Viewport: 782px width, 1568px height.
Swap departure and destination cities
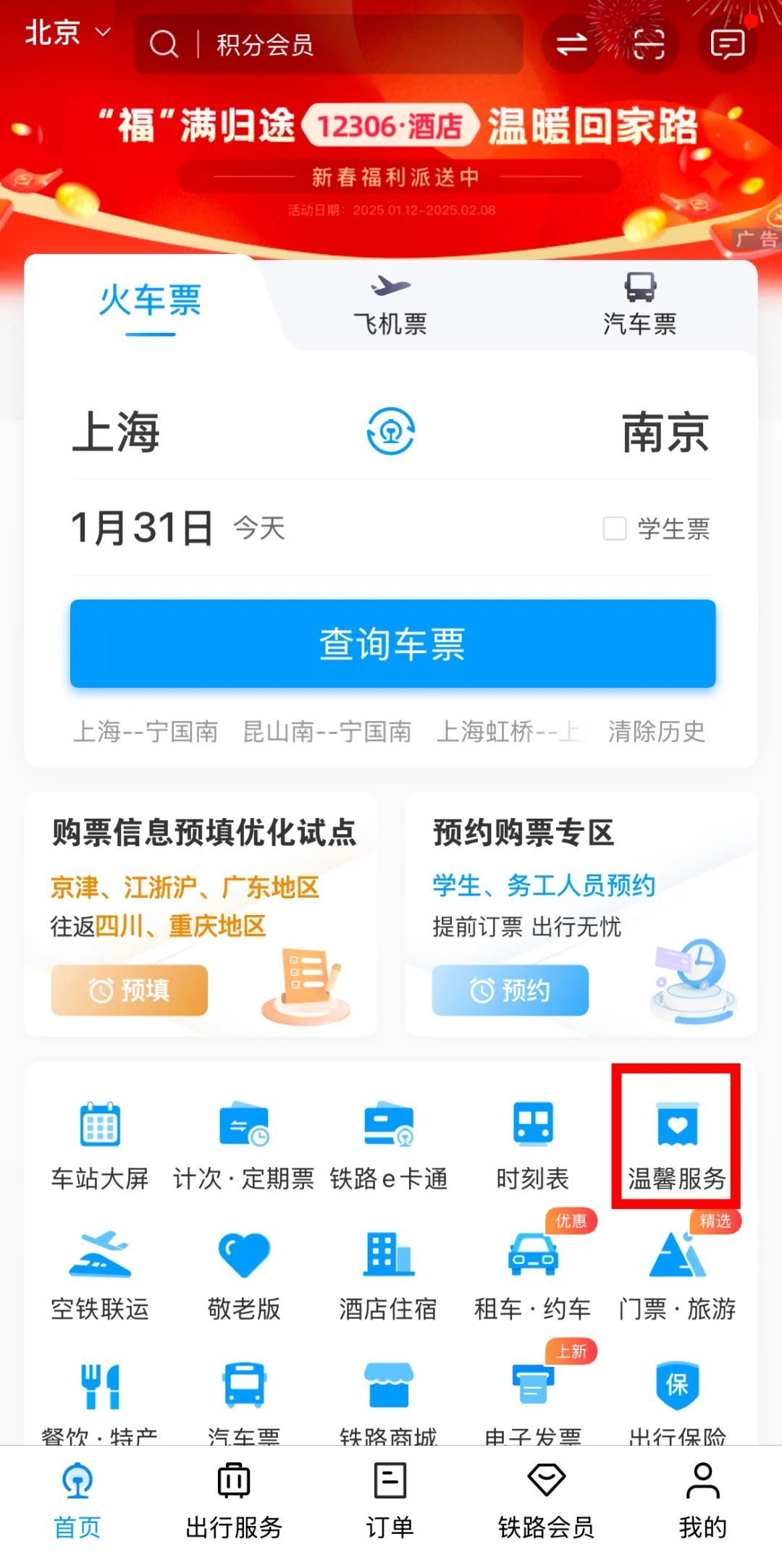click(x=391, y=432)
